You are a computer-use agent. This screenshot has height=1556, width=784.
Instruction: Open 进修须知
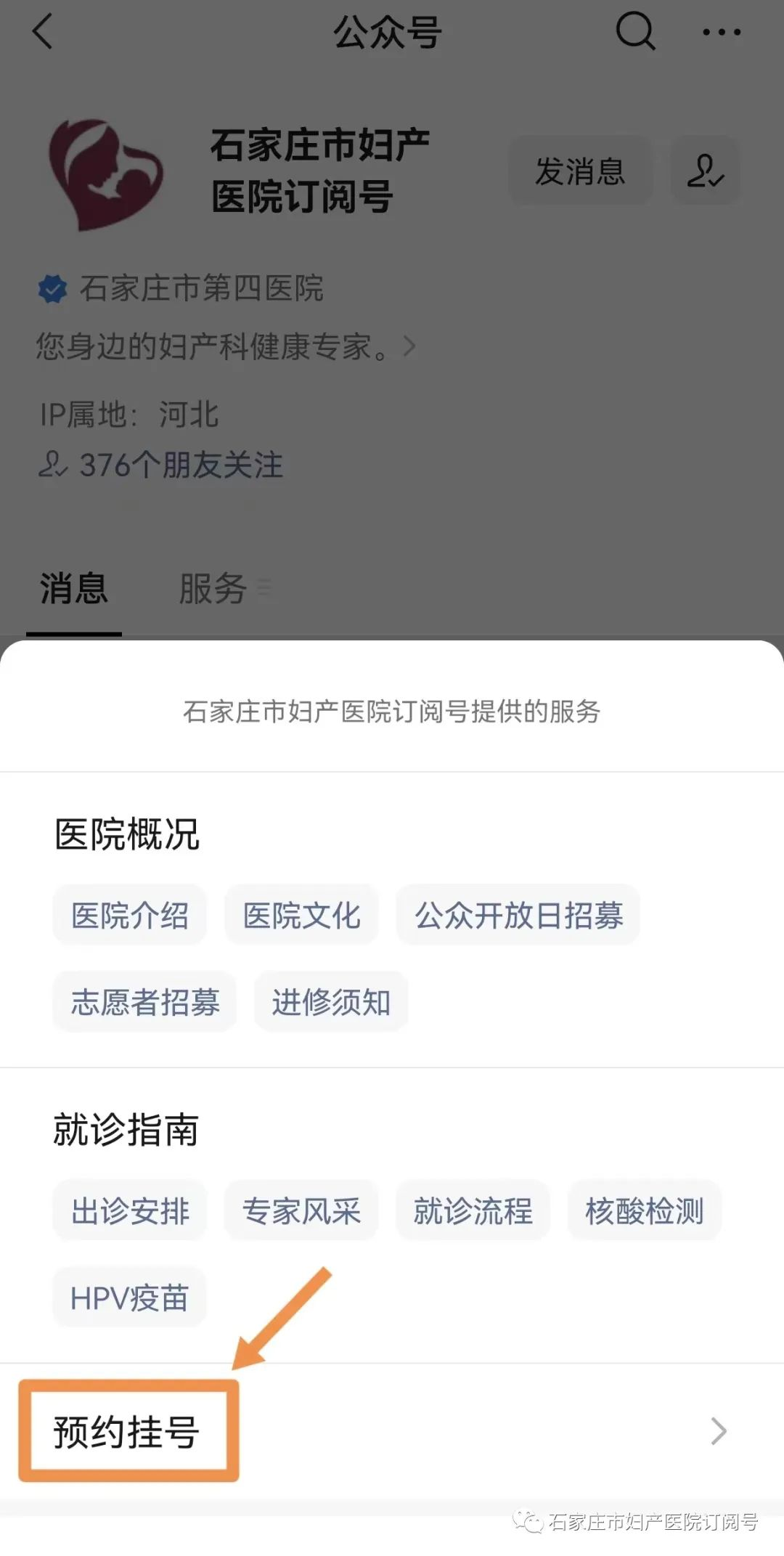(331, 1002)
